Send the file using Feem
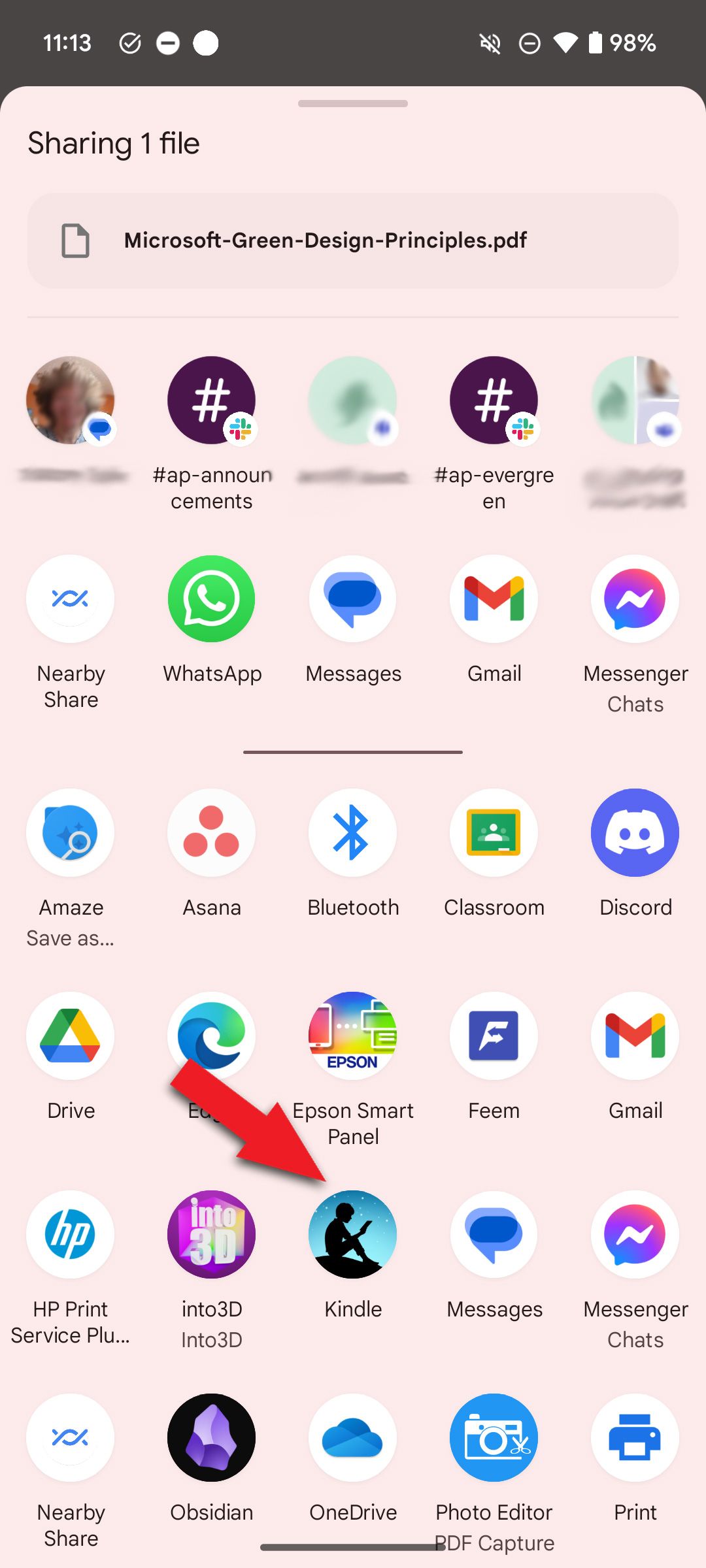This screenshot has width=706, height=1568. 494,1036
